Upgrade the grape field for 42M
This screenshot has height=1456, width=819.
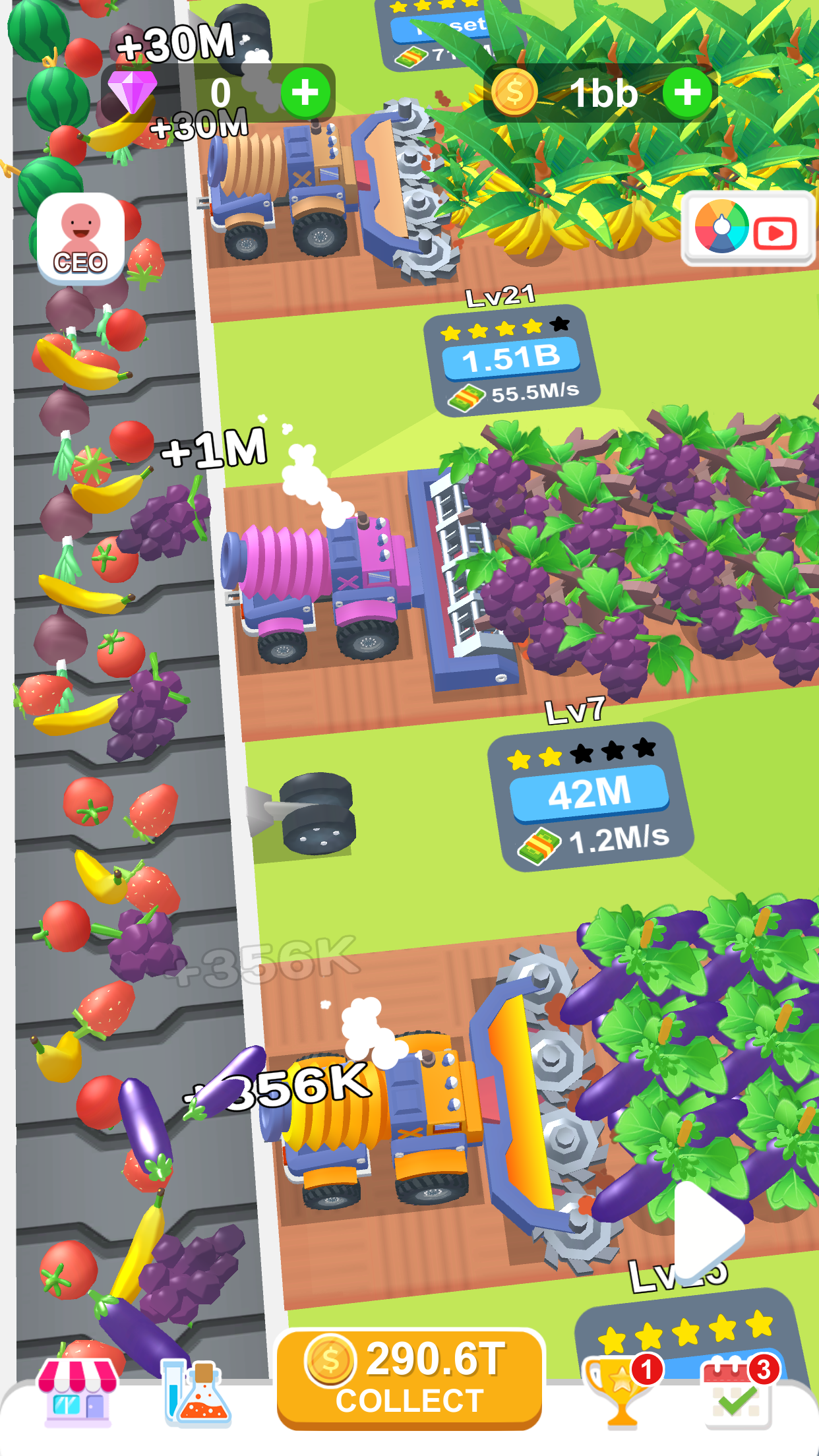[589, 793]
